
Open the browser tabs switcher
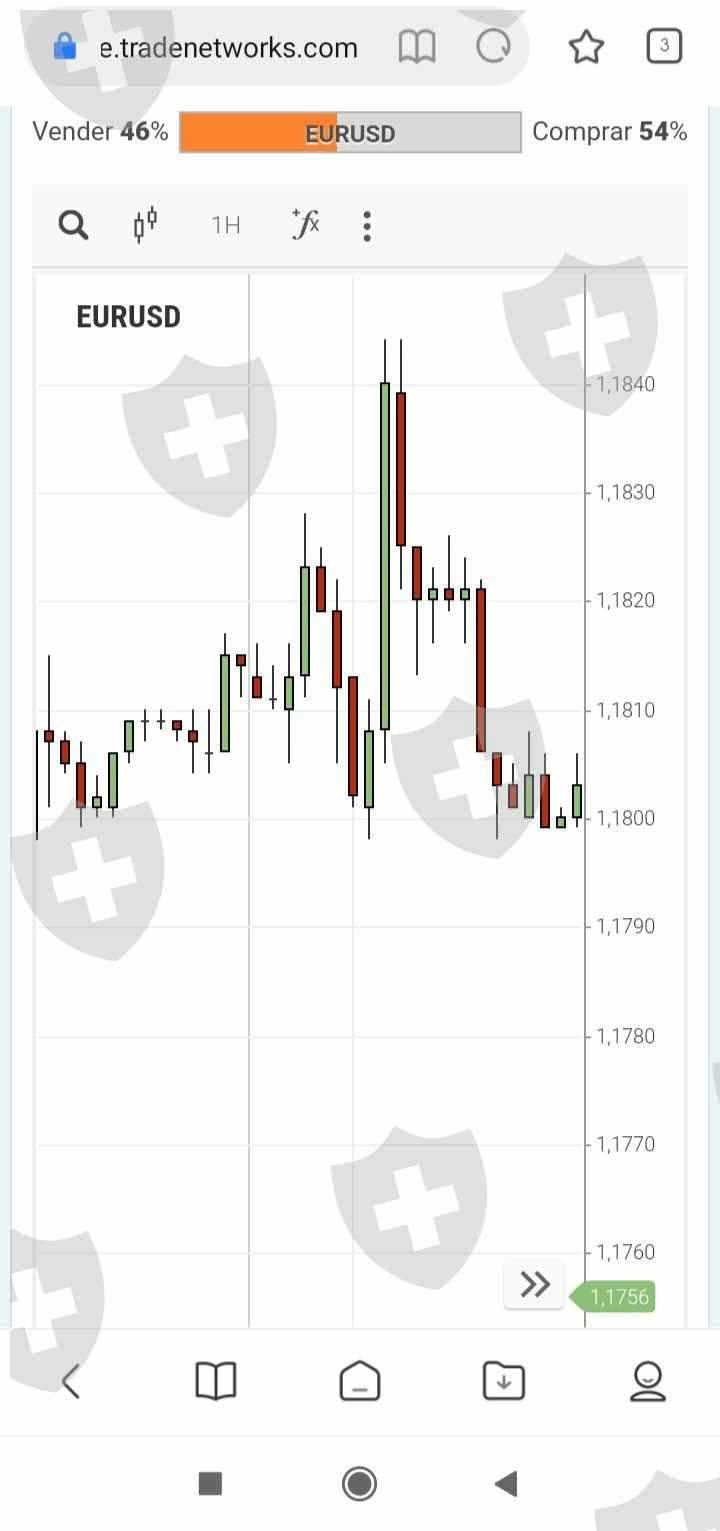click(x=664, y=46)
